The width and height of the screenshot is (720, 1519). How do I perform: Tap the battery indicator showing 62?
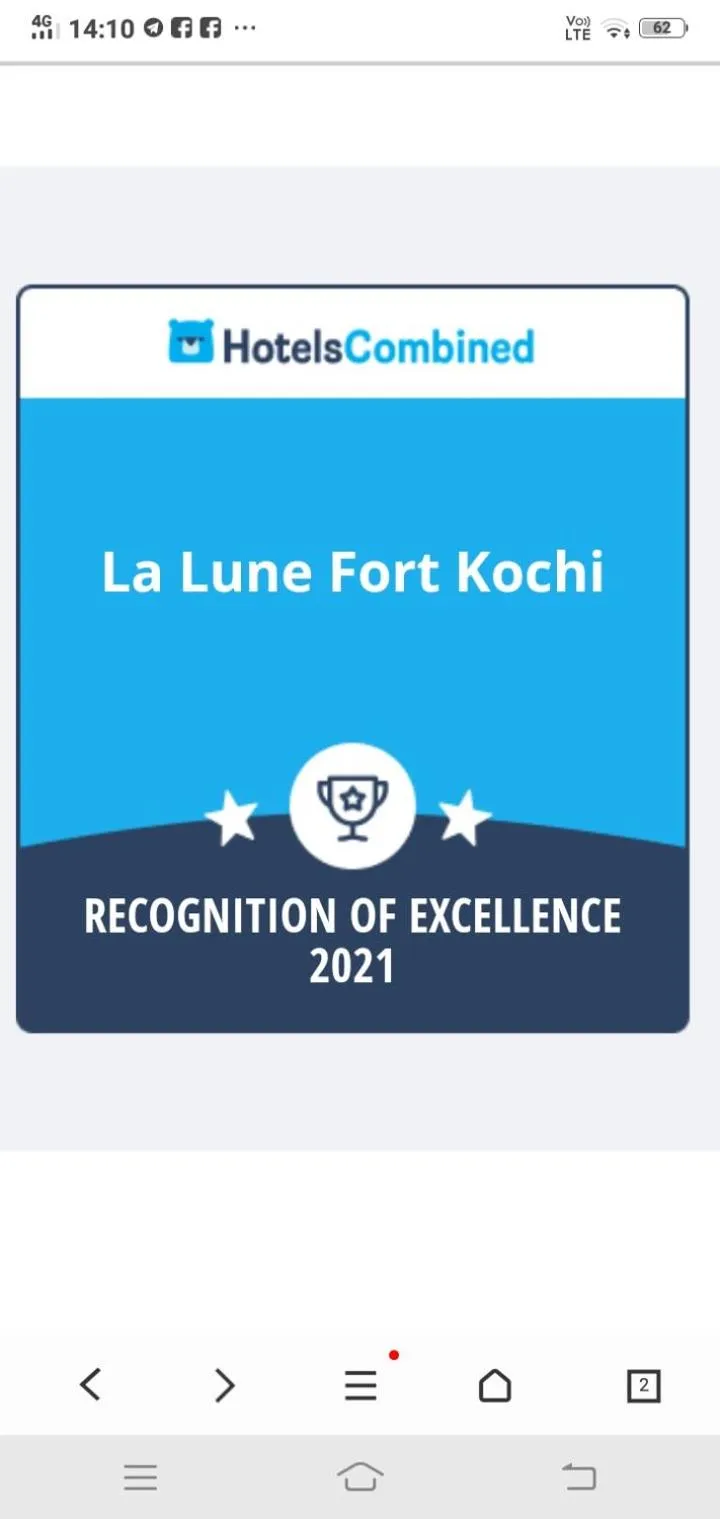click(662, 27)
